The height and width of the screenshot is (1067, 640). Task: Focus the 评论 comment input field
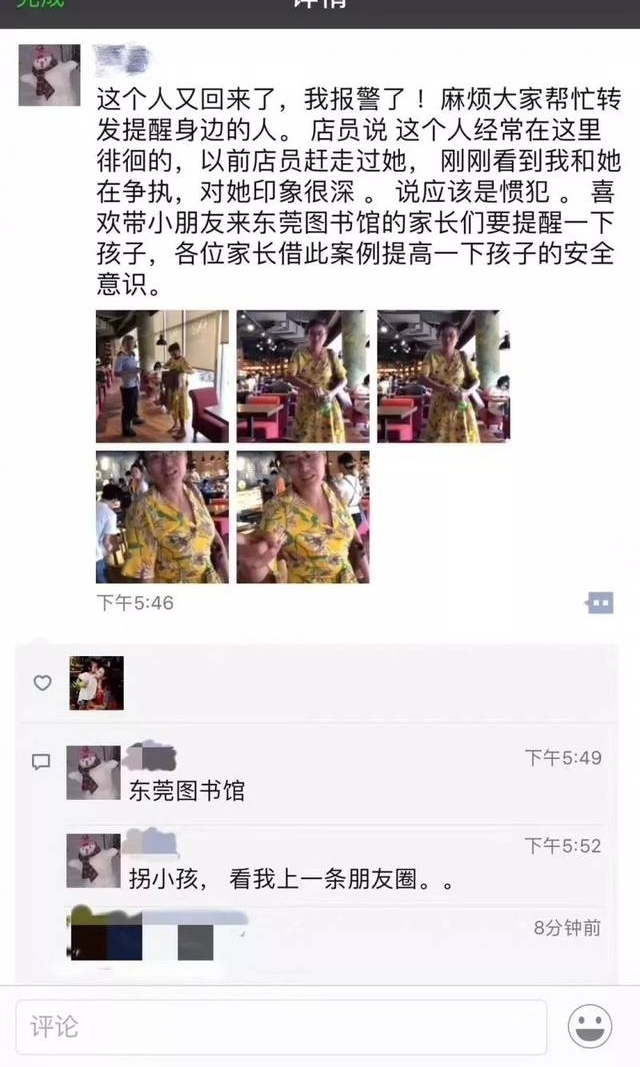tap(281, 1027)
